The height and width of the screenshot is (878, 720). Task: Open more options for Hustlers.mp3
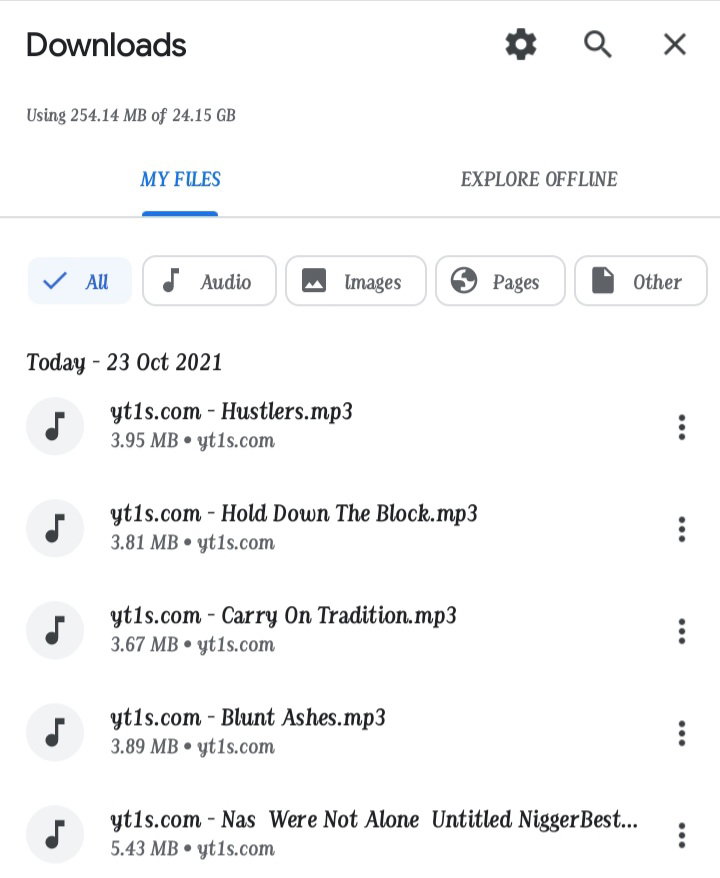(x=681, y=427)
